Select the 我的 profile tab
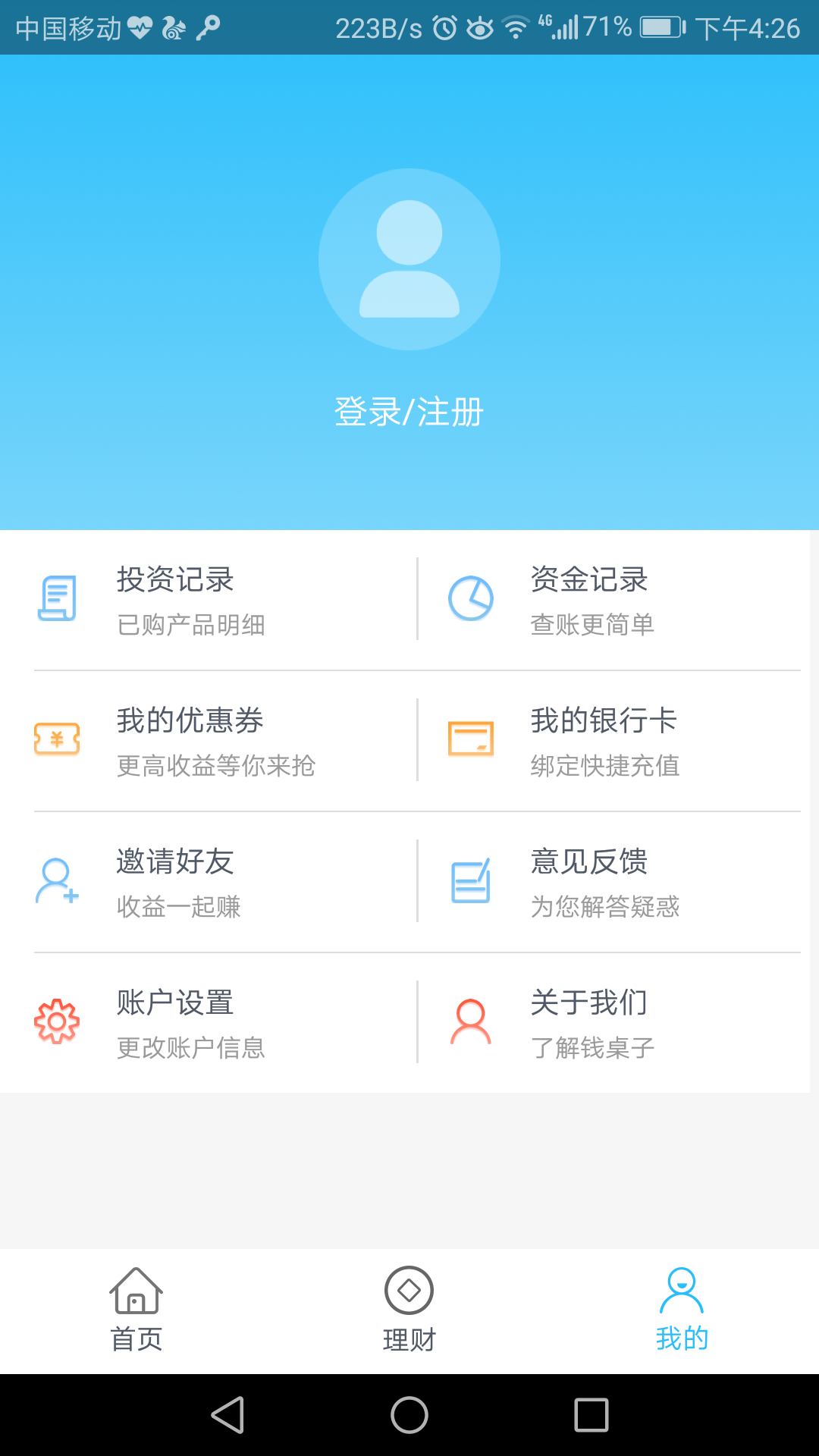Viewport: 819px width, 1456px height. (681, 1308)
